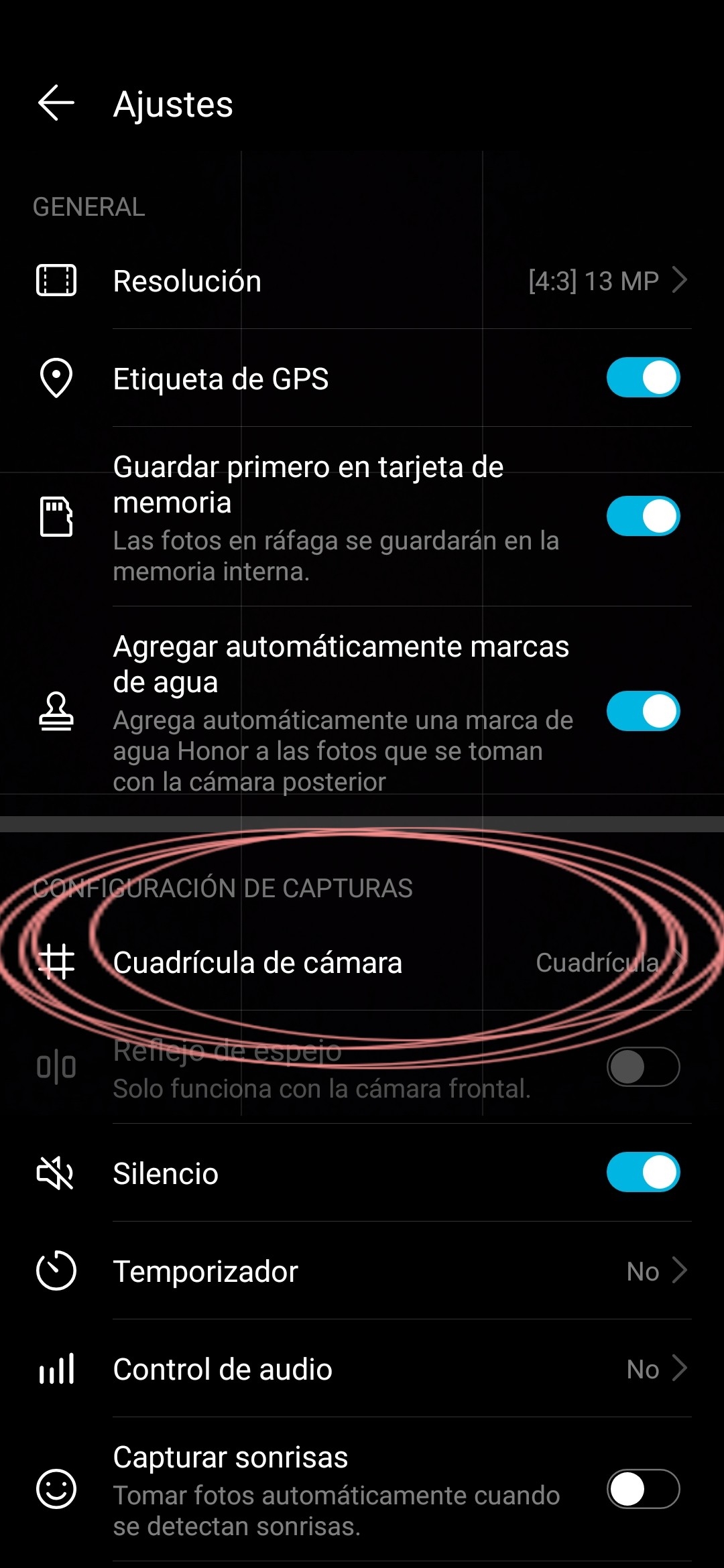Open the circled Cuadrícula de cámara setting
The height and width of the screenshot is (1568, 724).
pyautogui.click(x=362, y=963)
